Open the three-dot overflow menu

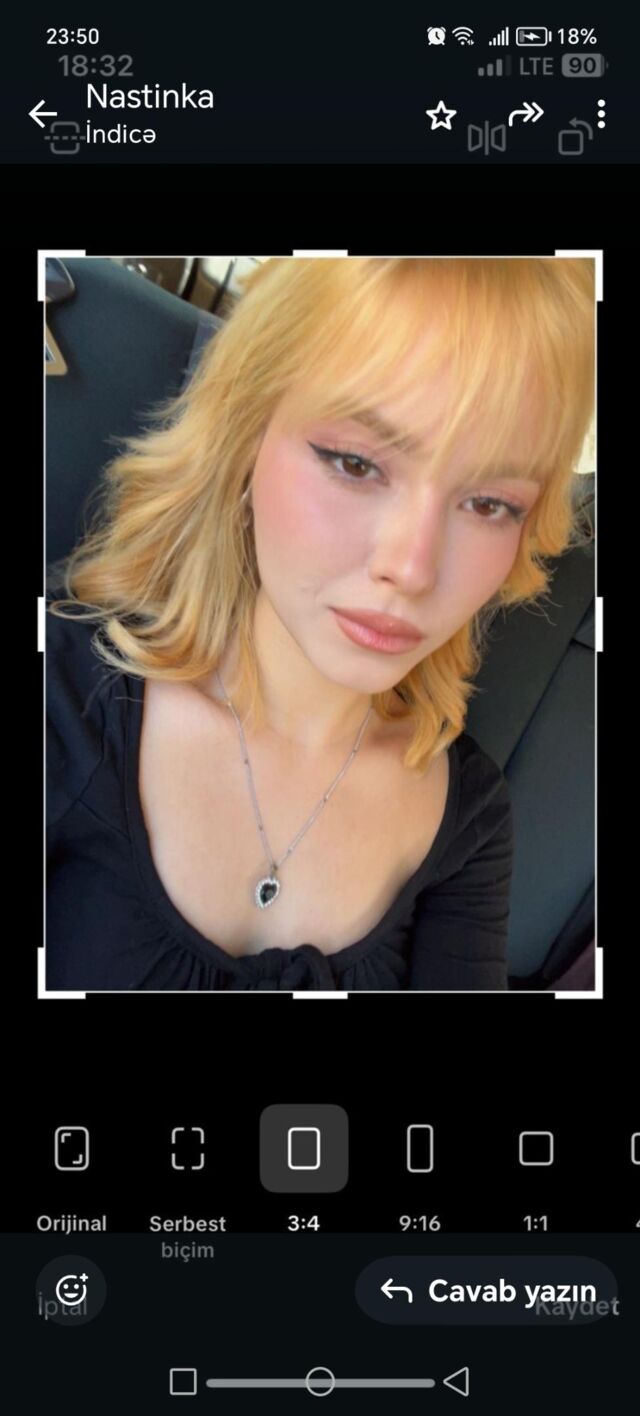click(601, 114)
